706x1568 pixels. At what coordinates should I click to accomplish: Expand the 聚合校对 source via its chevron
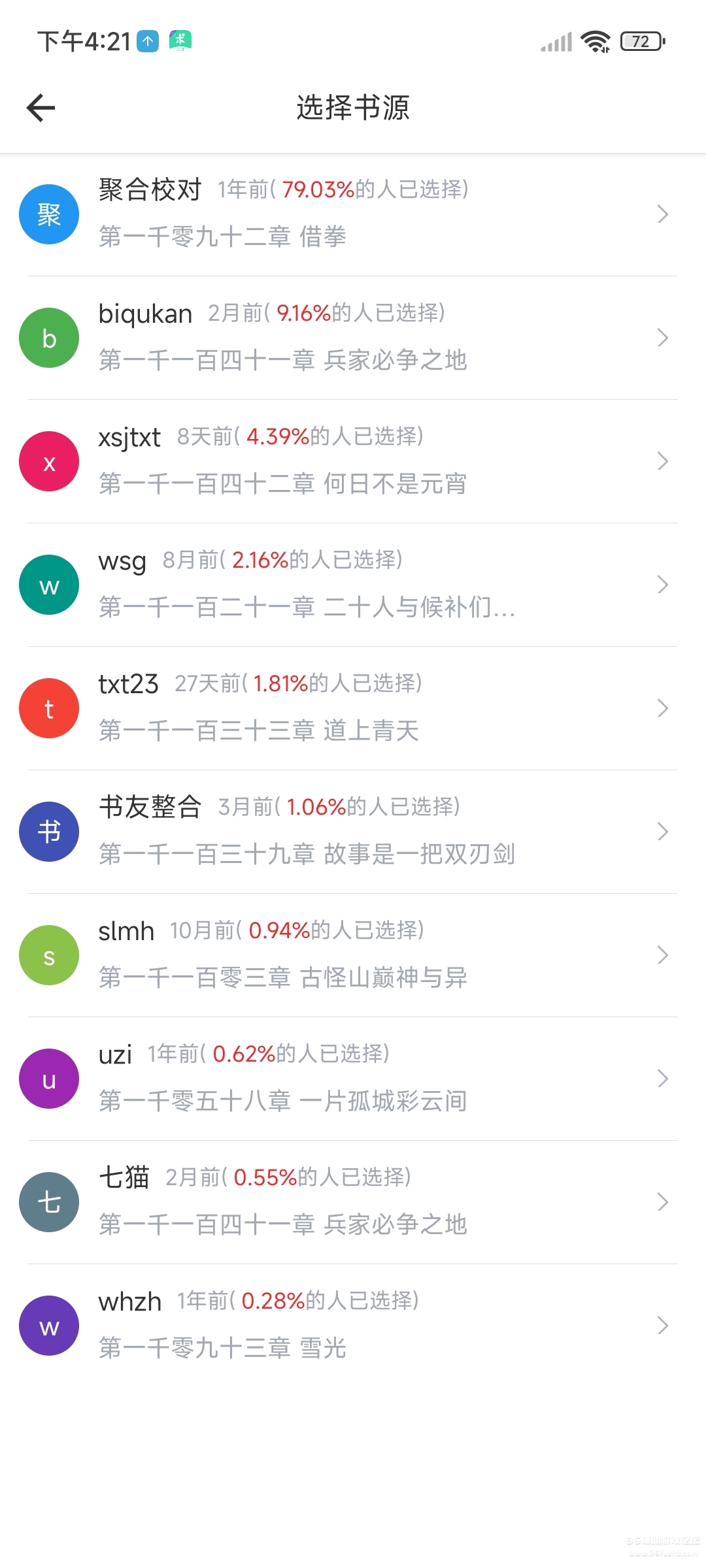point(662,214)
